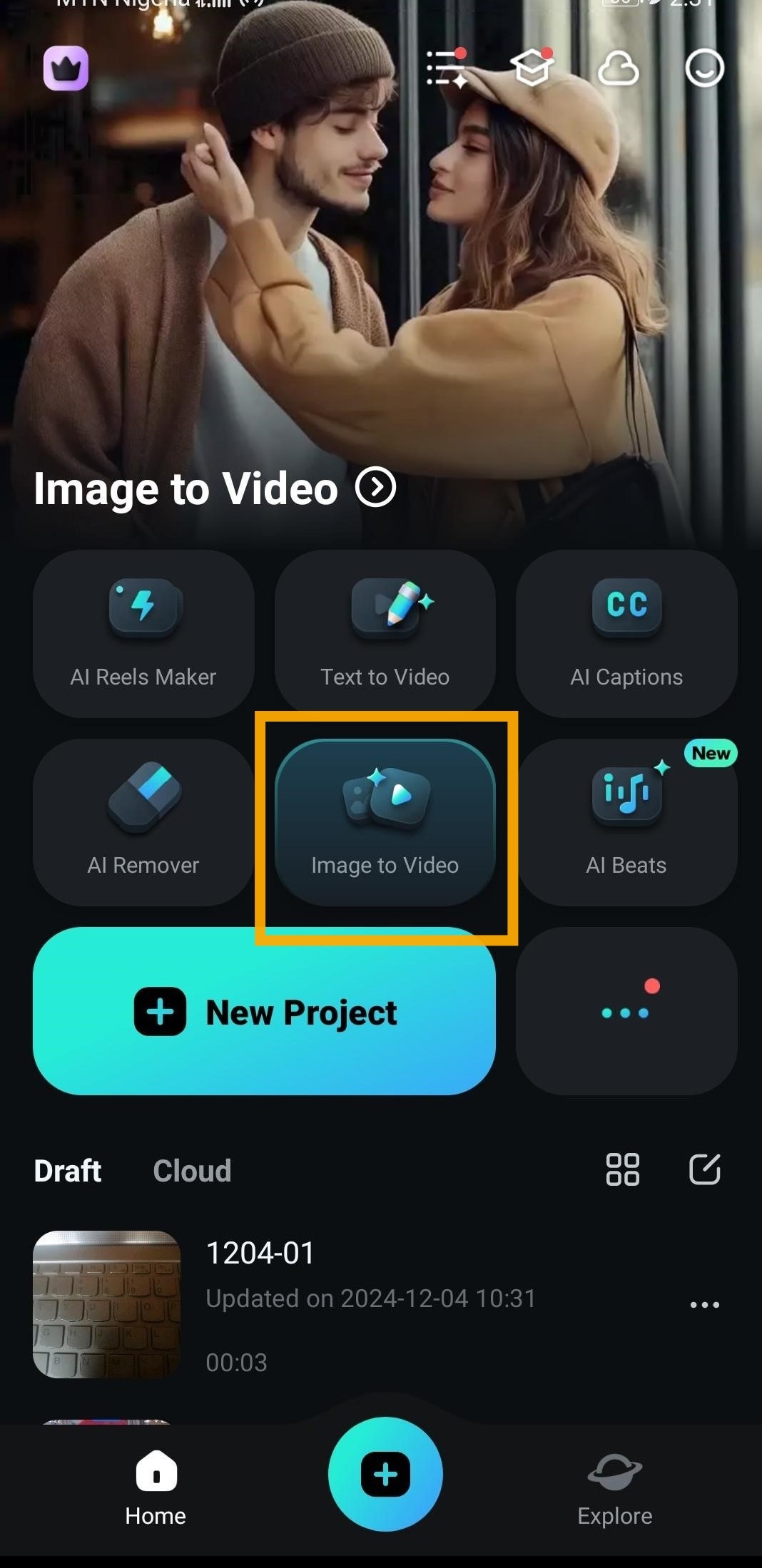Open Text to Video tool
The image size is (762, 1568).
(x=385, y=633)
